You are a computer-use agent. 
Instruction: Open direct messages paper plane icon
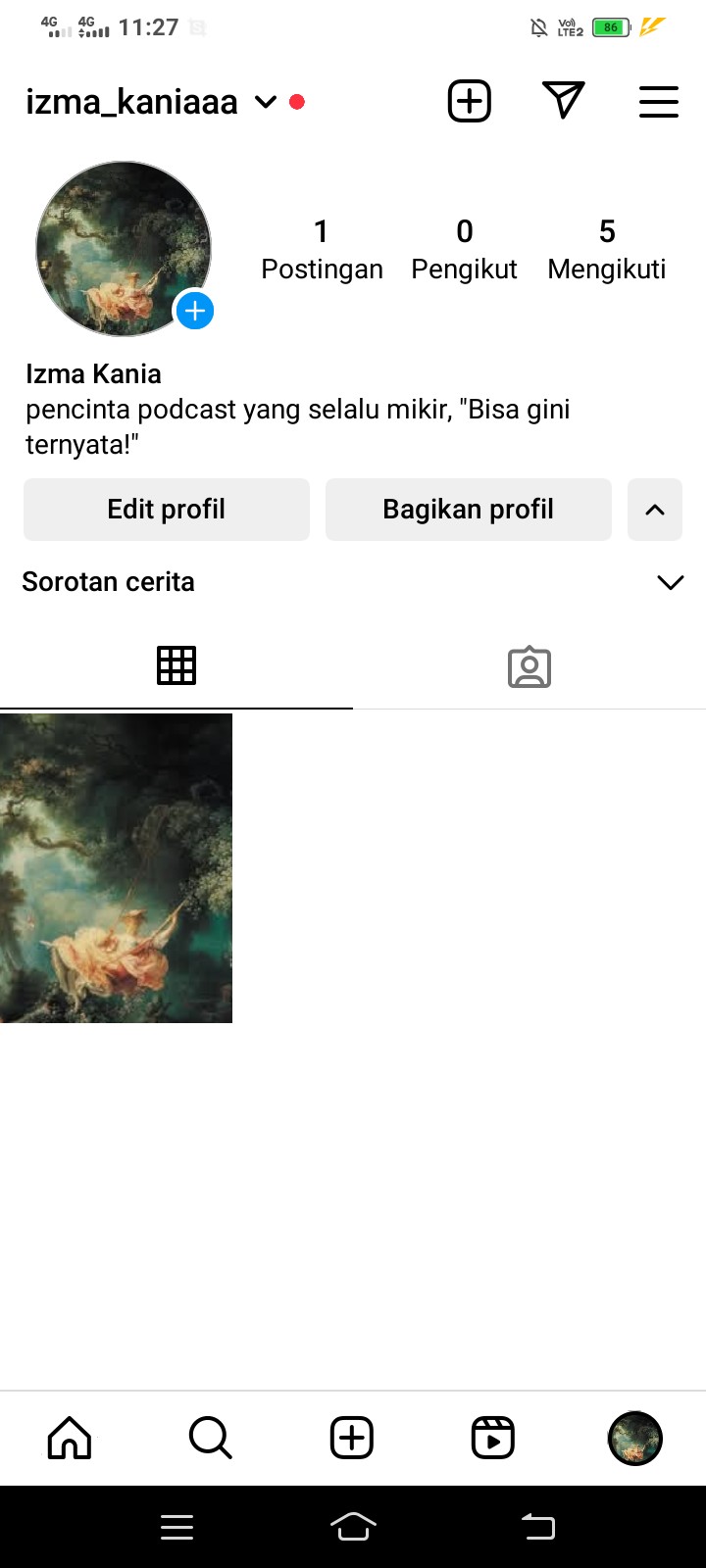[563, 100]
